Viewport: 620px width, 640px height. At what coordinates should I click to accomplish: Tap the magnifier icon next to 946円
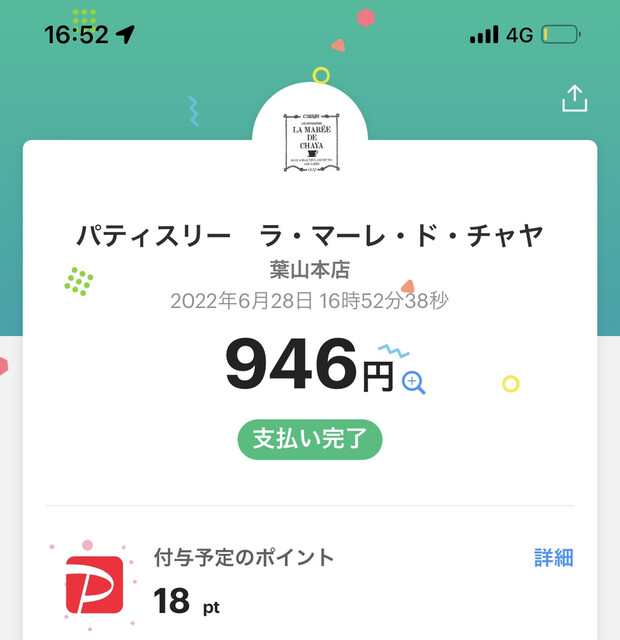(x=413, y=382)
